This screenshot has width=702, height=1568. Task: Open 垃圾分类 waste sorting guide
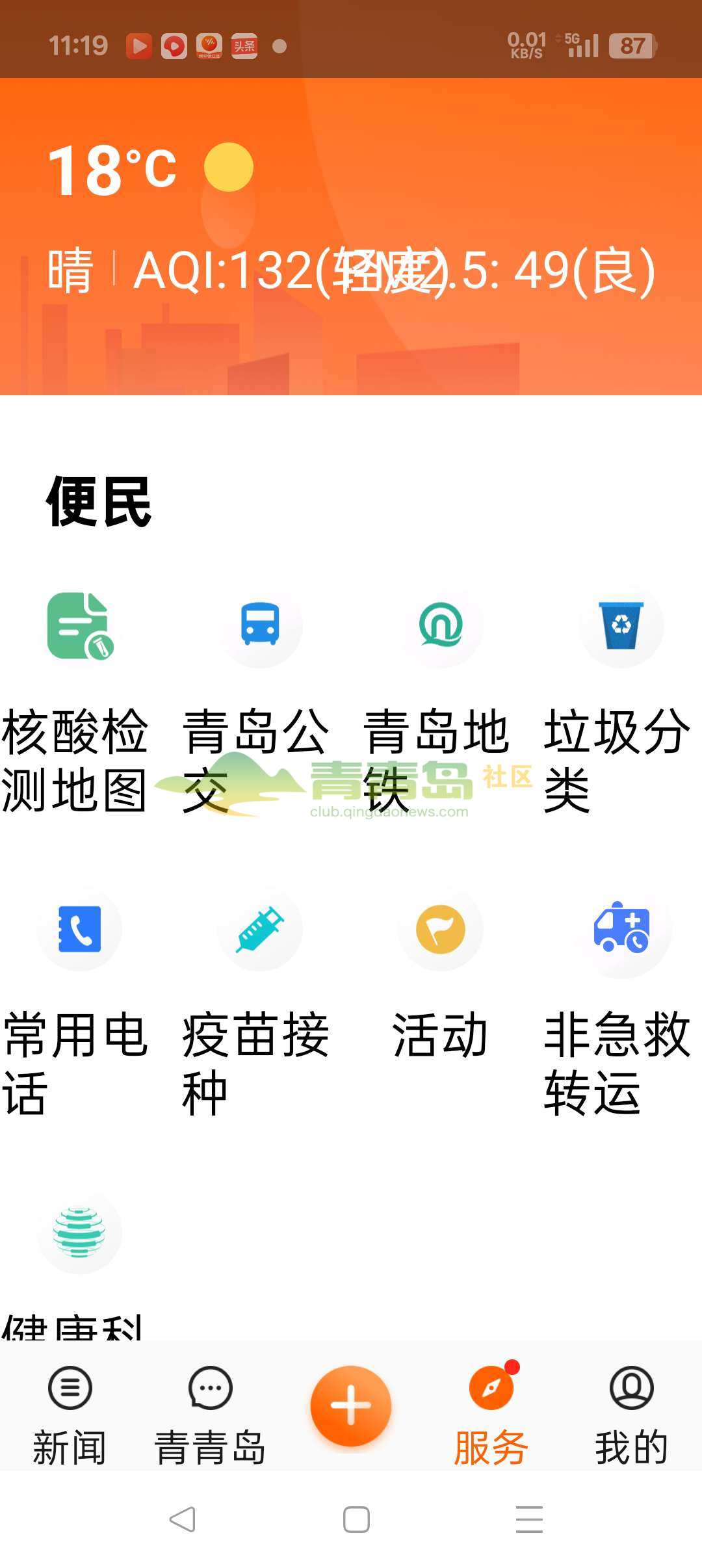[621, 626]
